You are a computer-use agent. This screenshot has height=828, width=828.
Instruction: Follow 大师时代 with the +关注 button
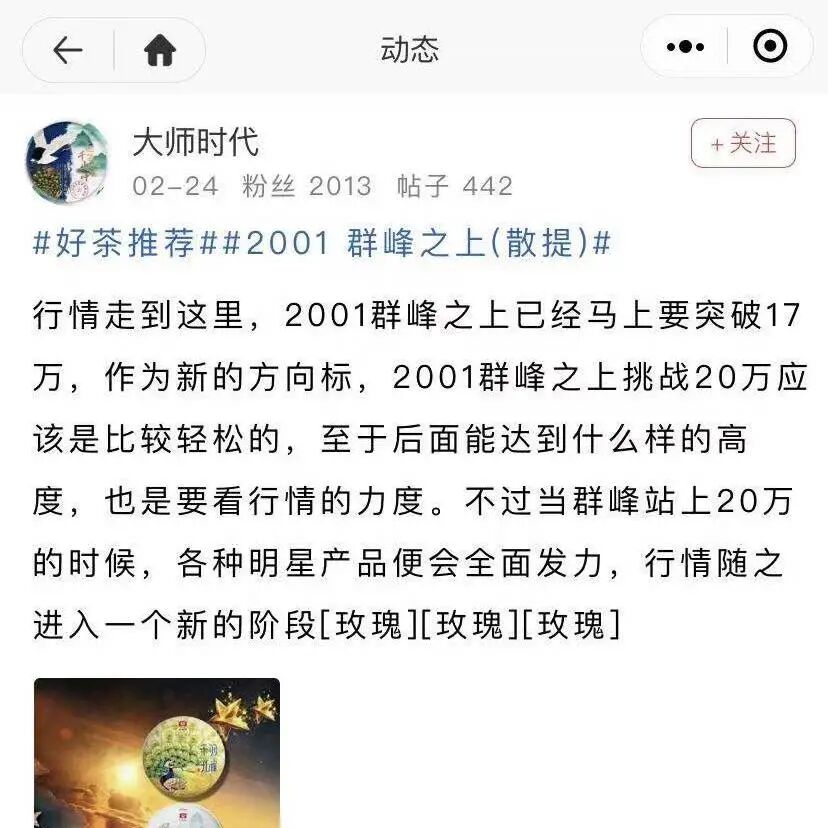coord(743,143)
